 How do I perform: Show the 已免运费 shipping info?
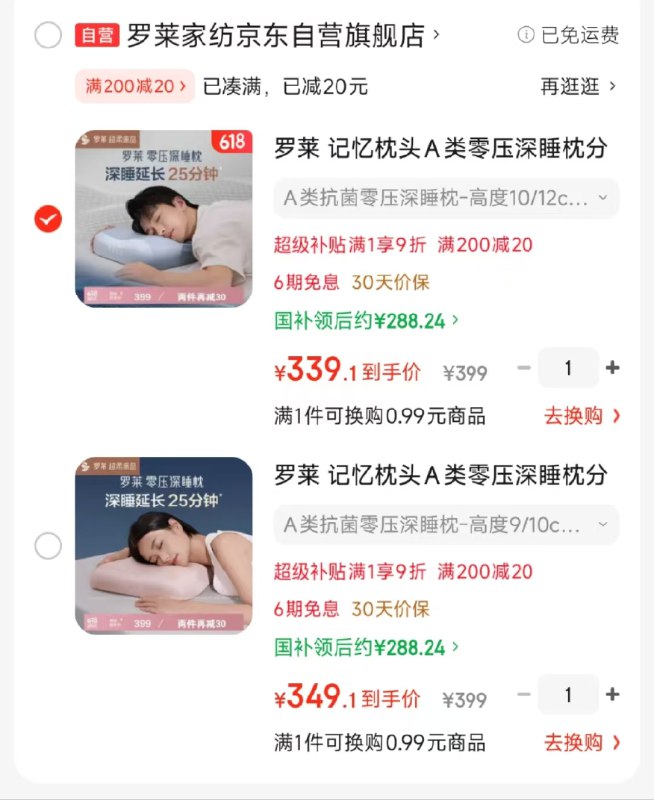pyautogui.click(x=568, y=36)
